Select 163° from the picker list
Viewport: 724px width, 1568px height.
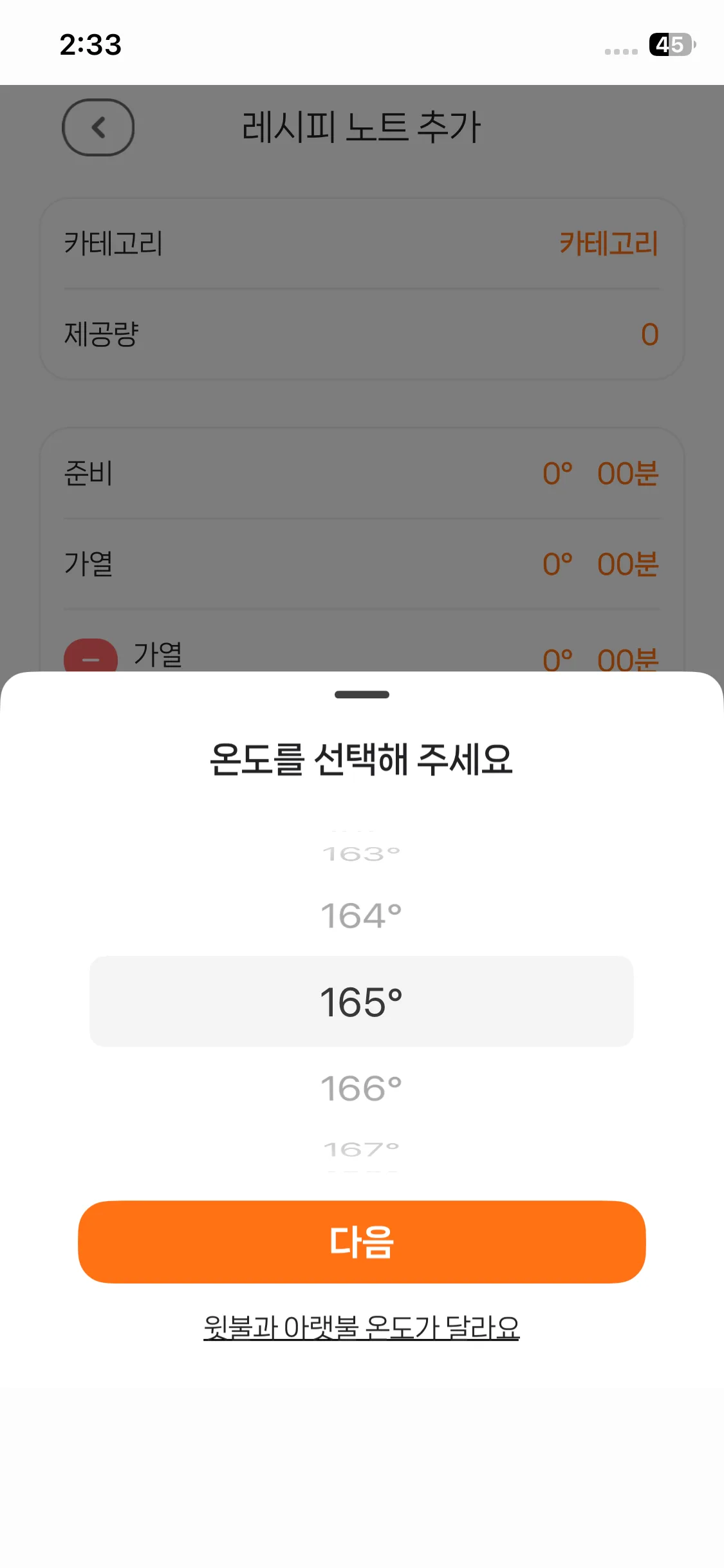pyautogui.click(x=362, y=854)
